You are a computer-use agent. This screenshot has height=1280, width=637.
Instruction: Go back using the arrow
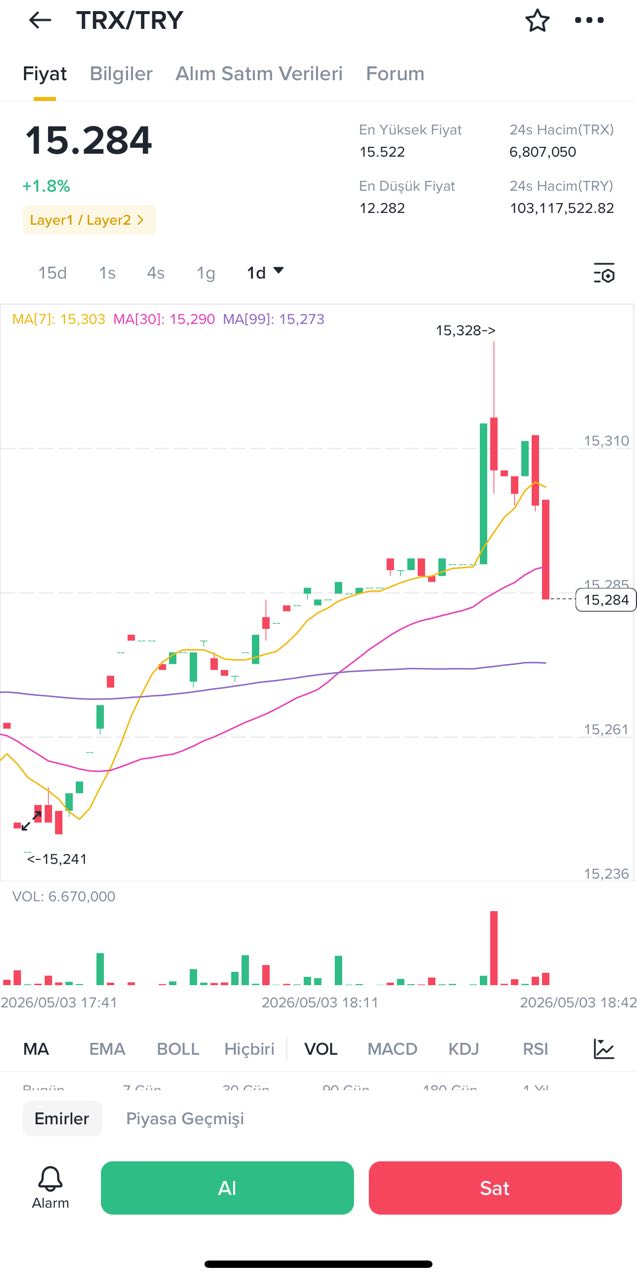tap(40, 20)
